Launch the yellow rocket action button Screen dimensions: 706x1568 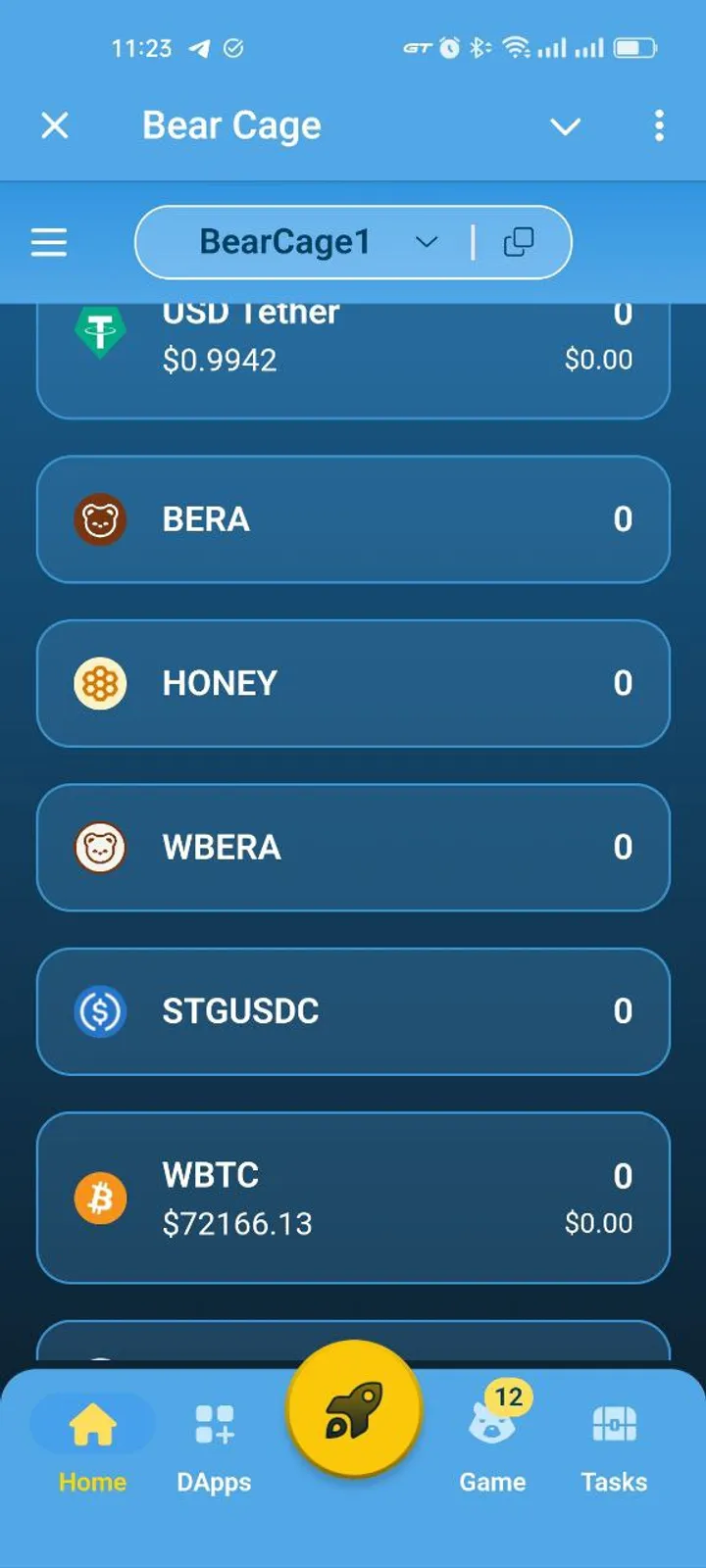(354, 1408)
